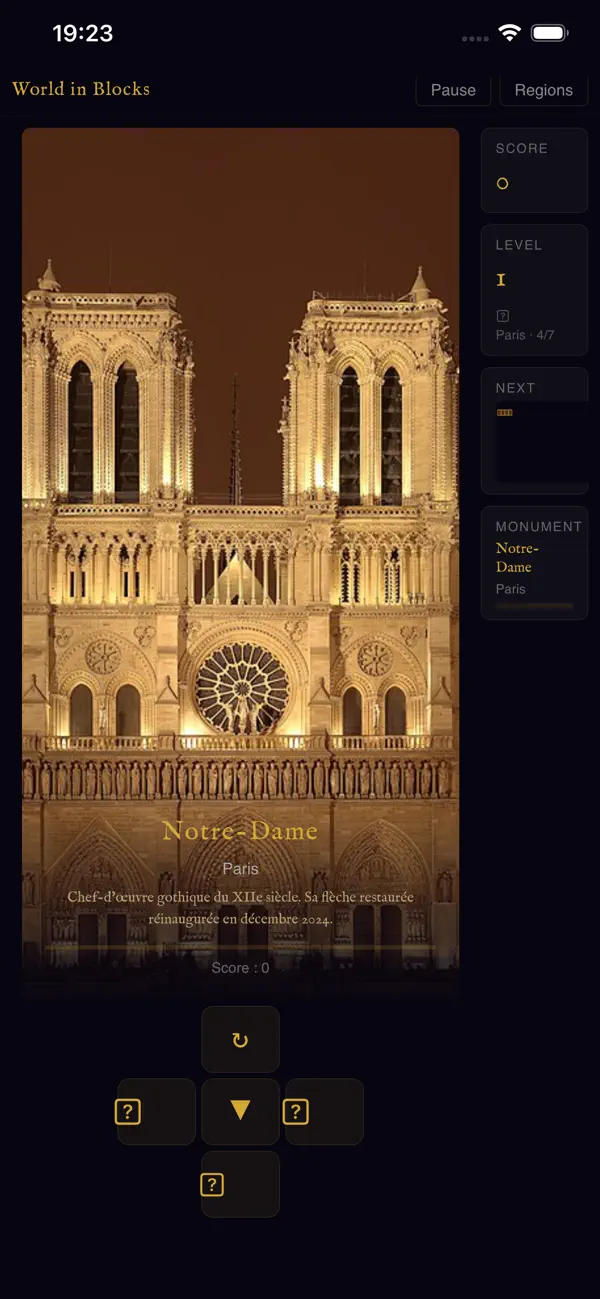
Task: Pause the game
Action: pyautogui.click(x=452, y=90)
